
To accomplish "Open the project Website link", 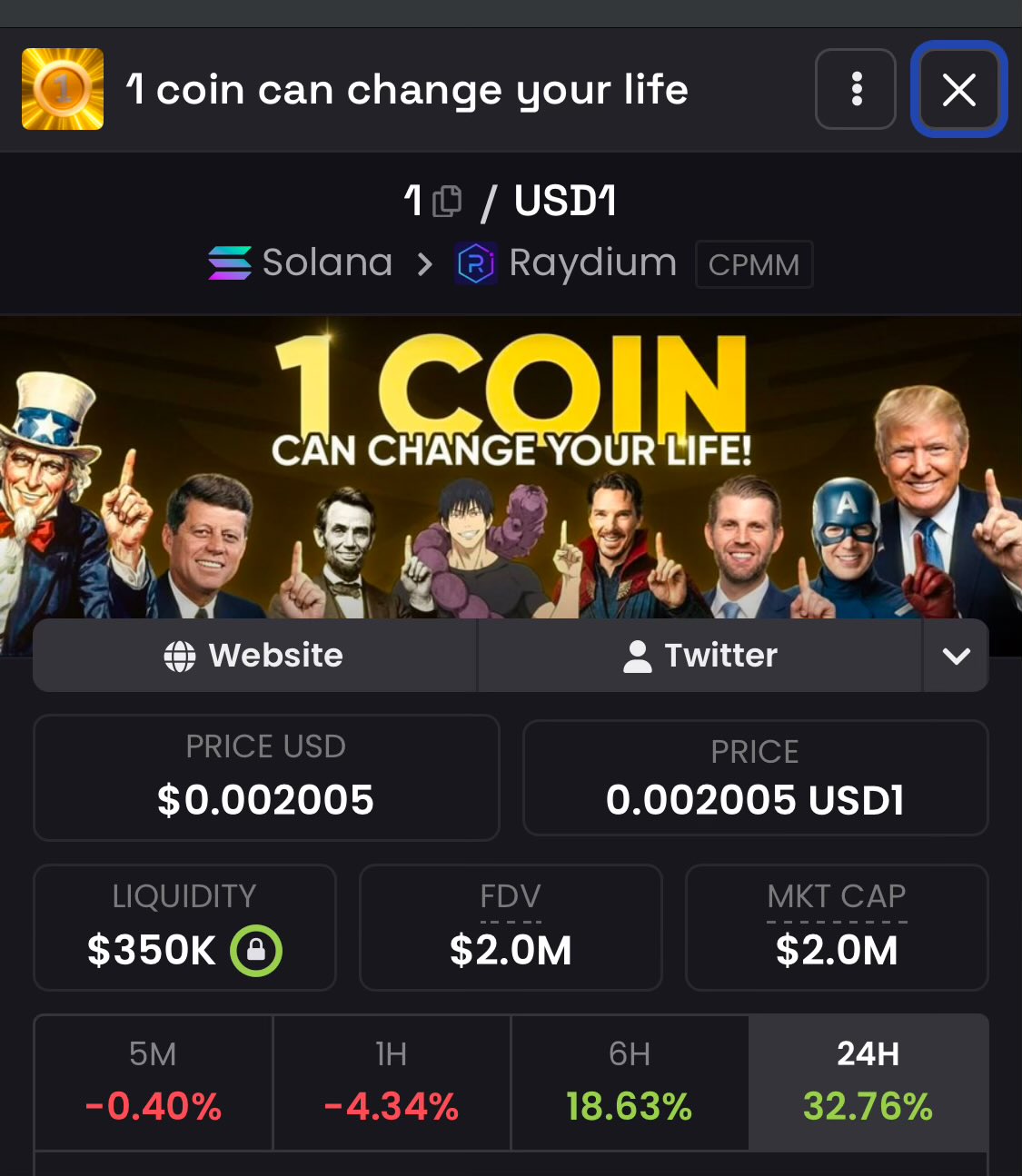I will pyautogui.click(x=254, y=655).
